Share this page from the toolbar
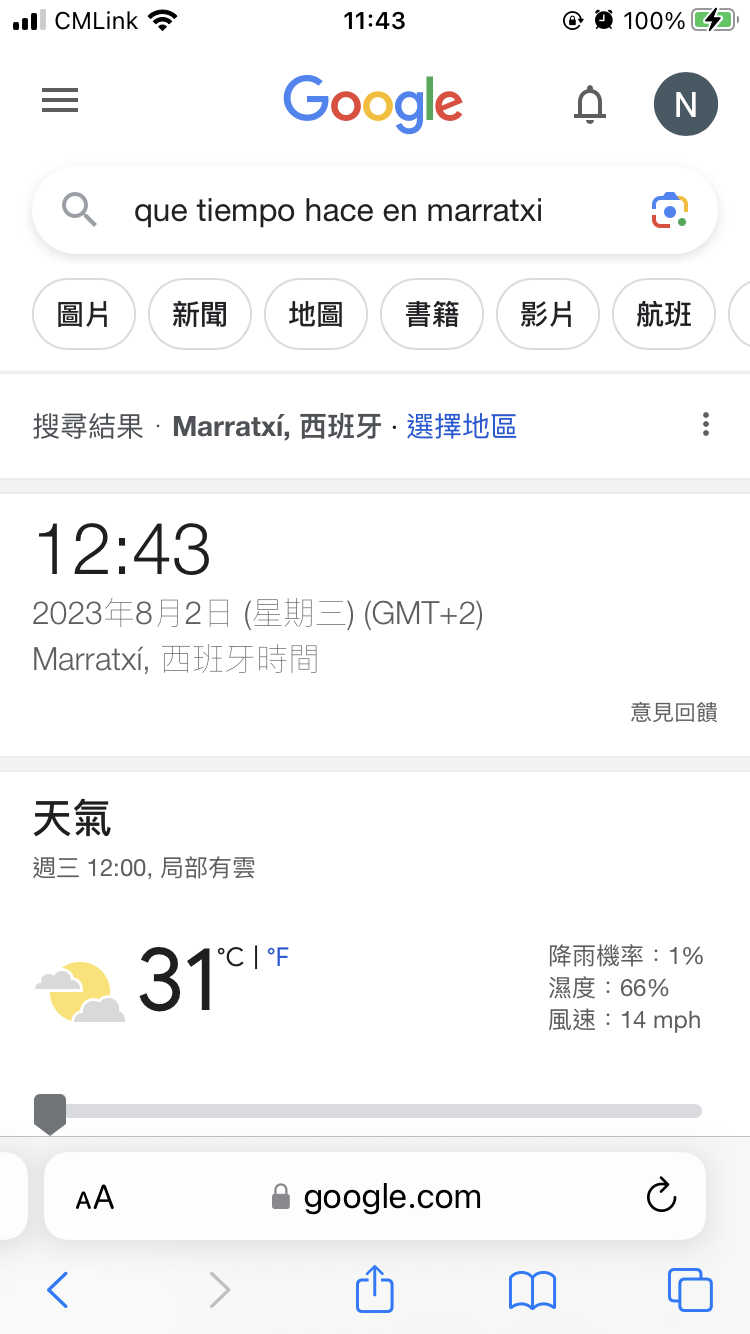Viewport: 750px width, 1334px height. tap(375, 1290)
